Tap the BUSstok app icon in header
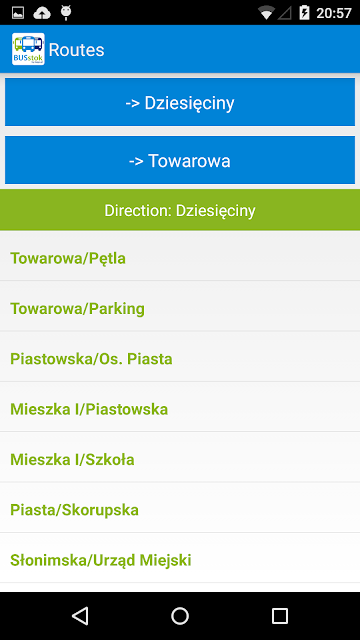 [x=28, y=49]
